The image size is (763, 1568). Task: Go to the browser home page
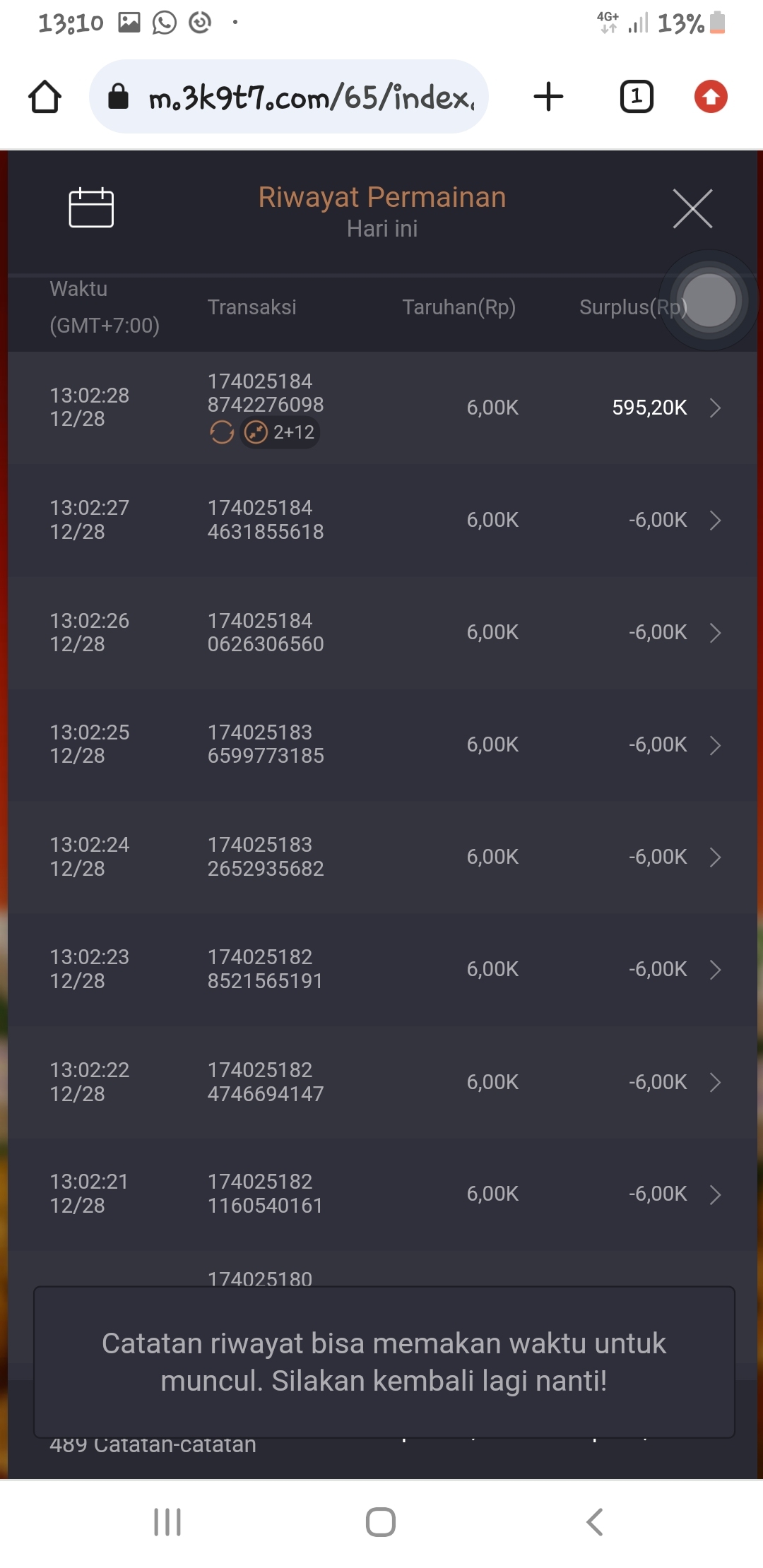tap(45, 97)
